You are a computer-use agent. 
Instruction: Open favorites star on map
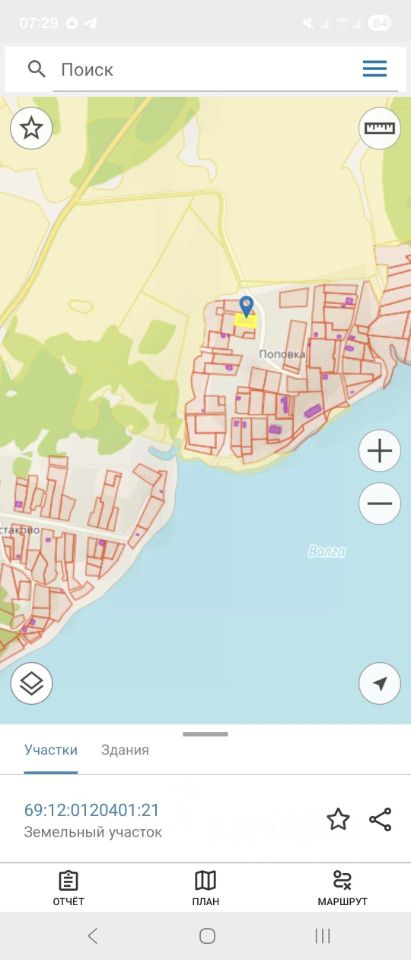click(31, 129)
